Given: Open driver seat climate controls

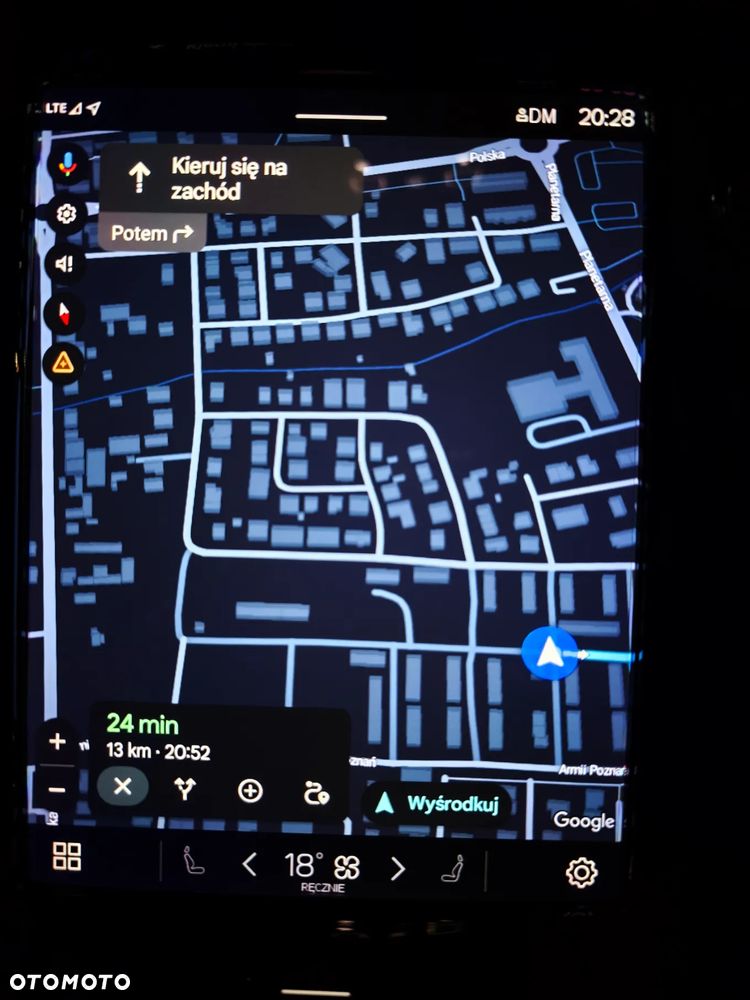Looking at the screenshot, I should click(191, 863).
